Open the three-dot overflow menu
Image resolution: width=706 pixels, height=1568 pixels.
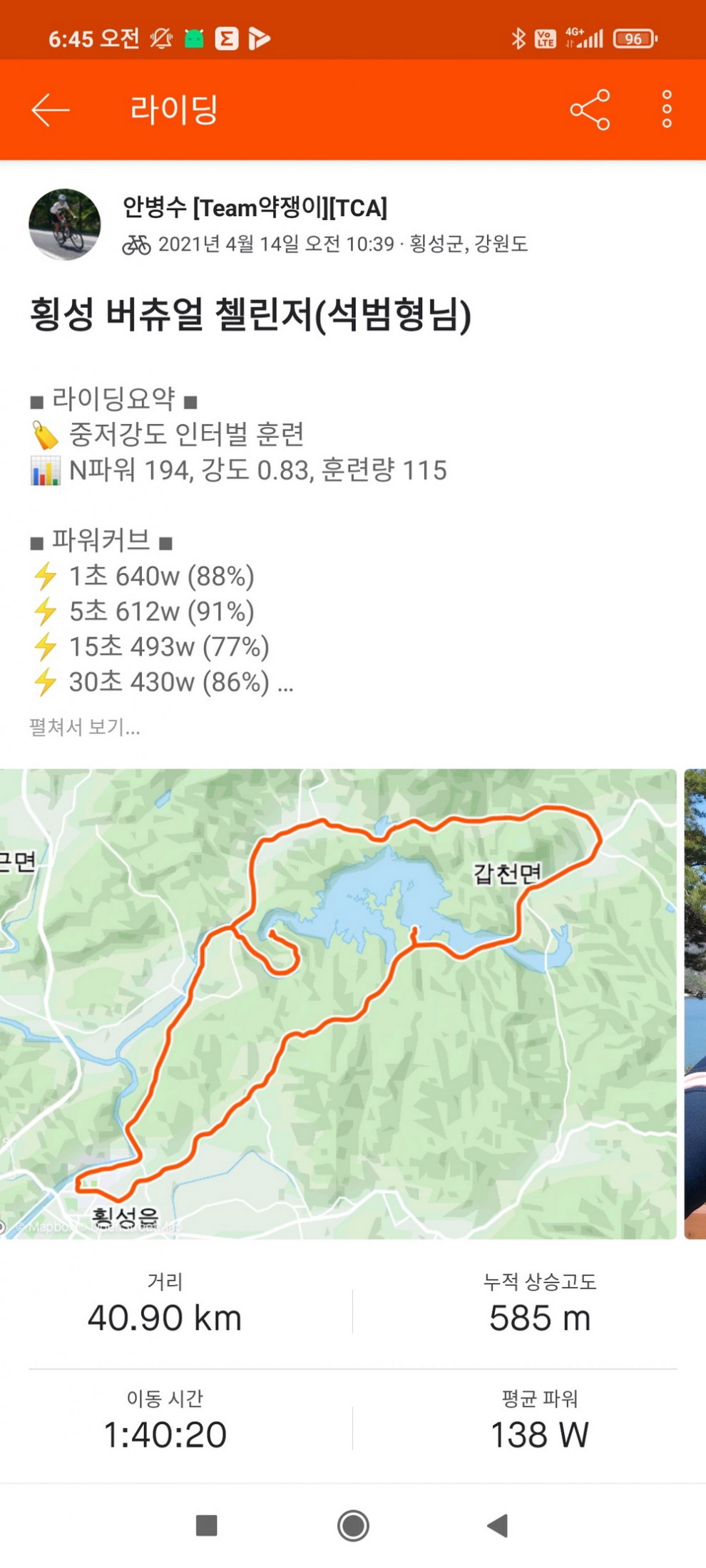666,110
